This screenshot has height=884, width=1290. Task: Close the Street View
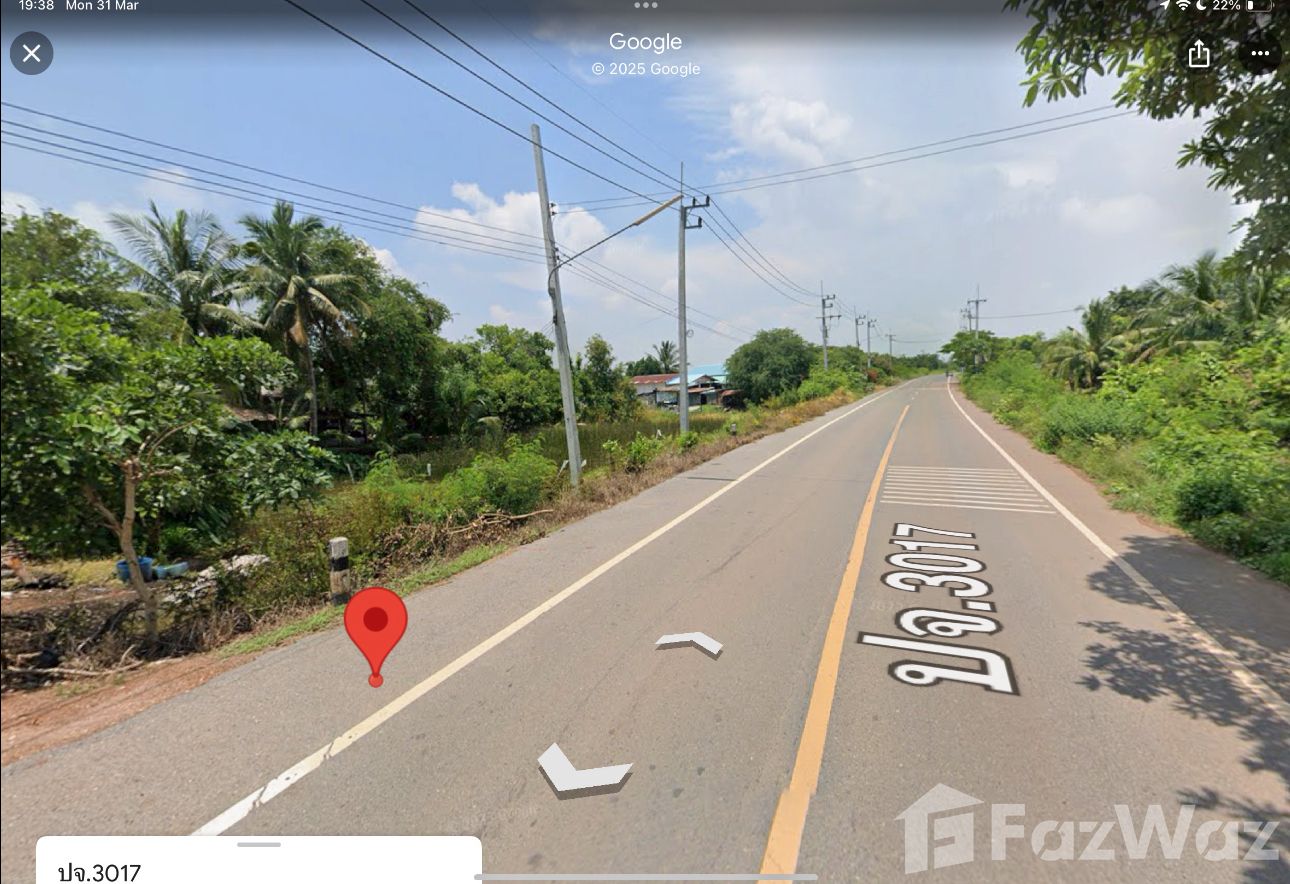click(31, 53)
